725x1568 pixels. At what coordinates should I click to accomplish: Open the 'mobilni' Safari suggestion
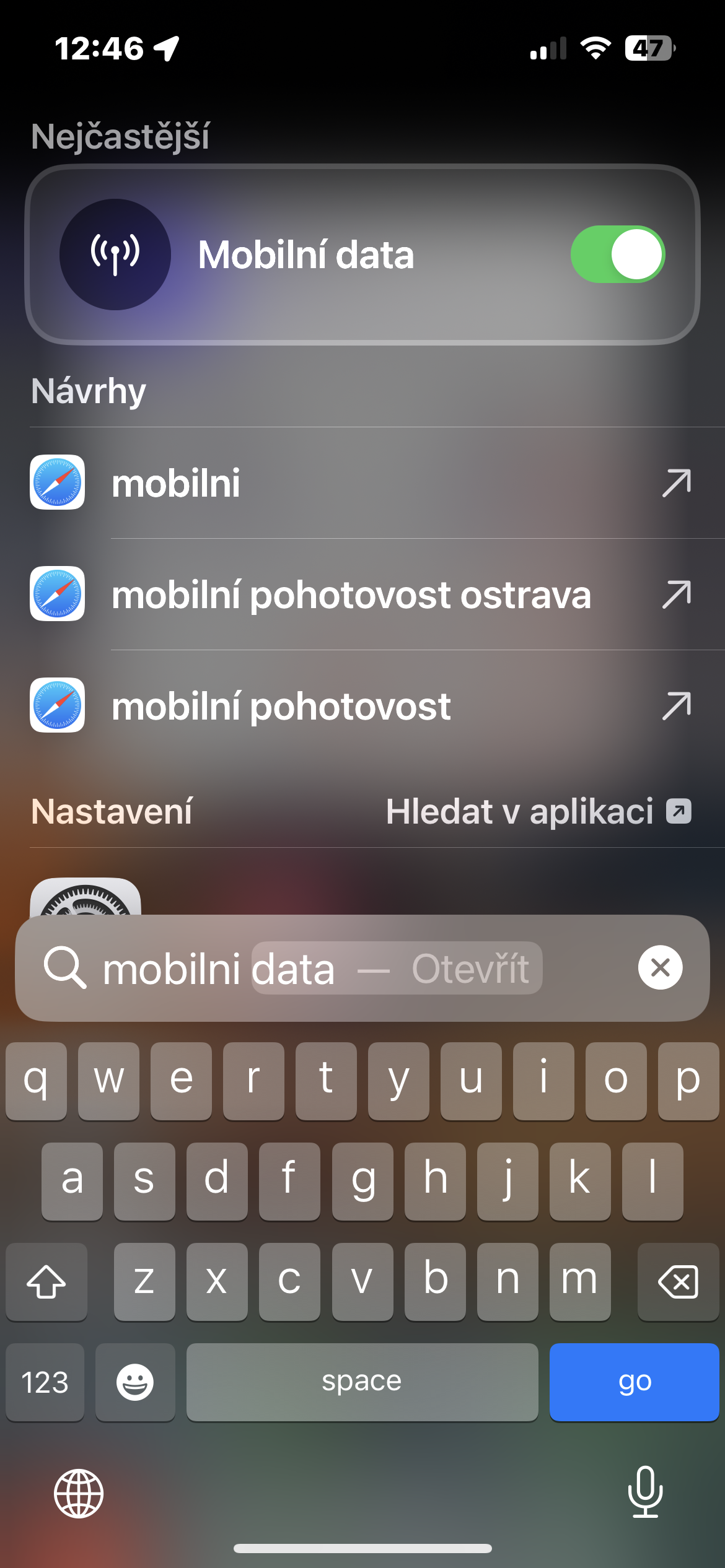tap(361, 483)
